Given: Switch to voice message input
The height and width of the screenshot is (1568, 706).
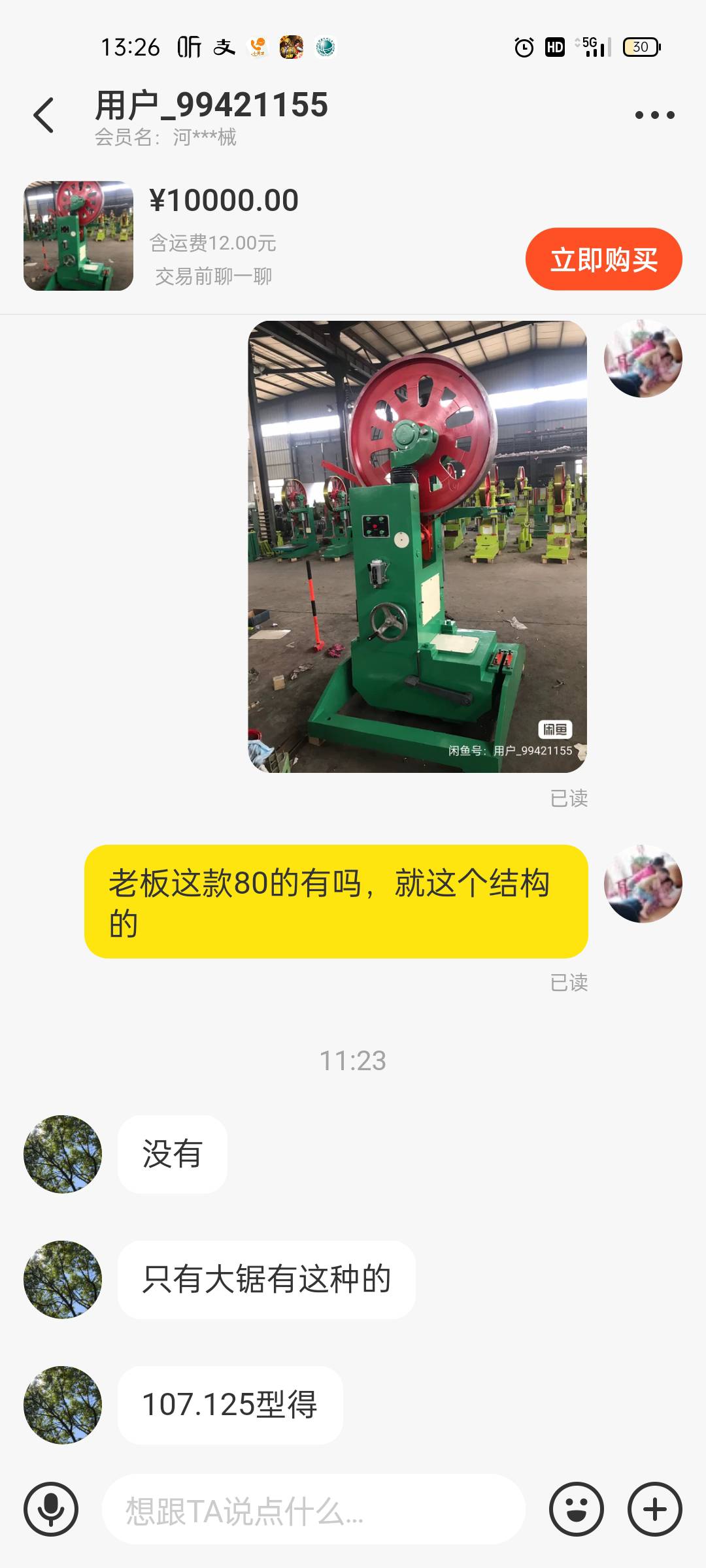Looking at the screenshot, I should point(51,1509).
